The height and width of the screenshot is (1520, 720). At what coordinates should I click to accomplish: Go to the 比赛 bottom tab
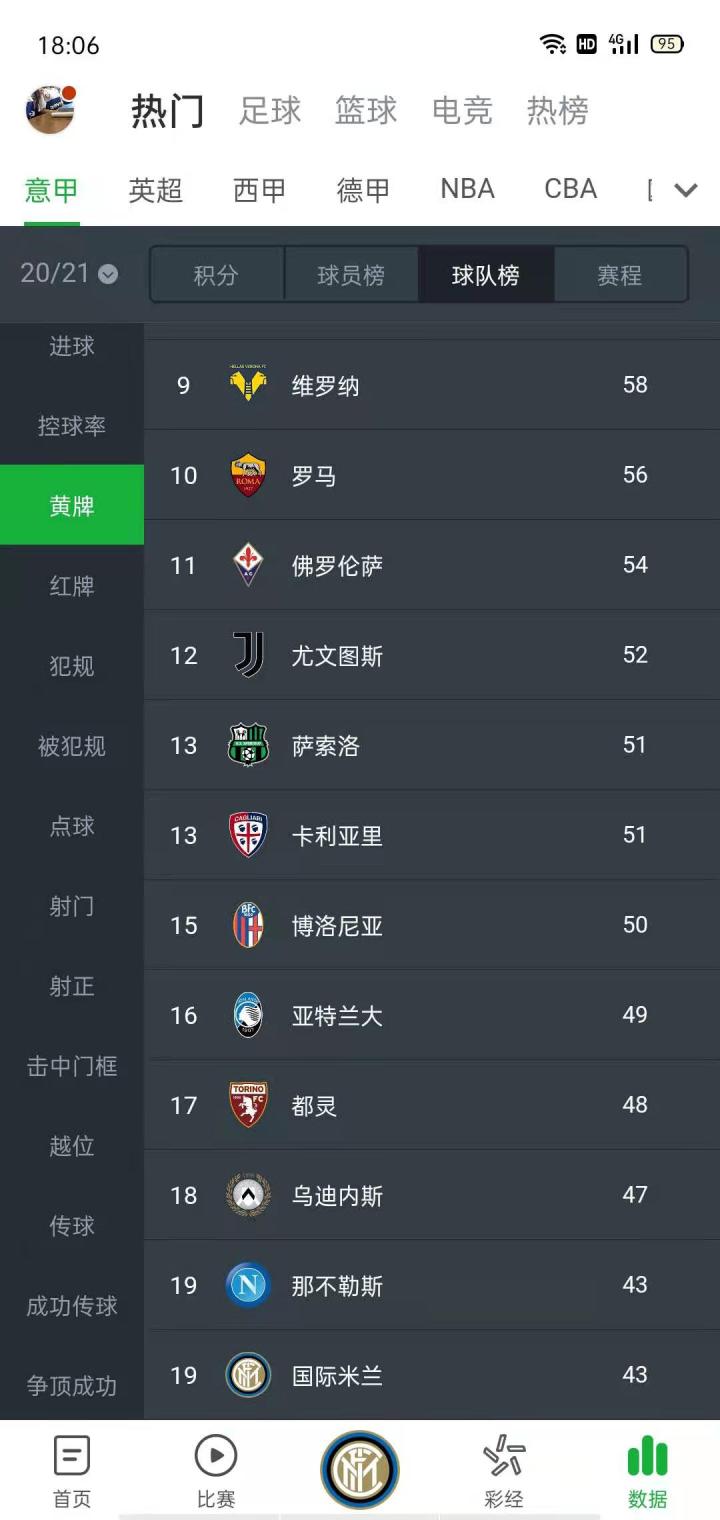pyautogui.click(x=216, y=1472)
